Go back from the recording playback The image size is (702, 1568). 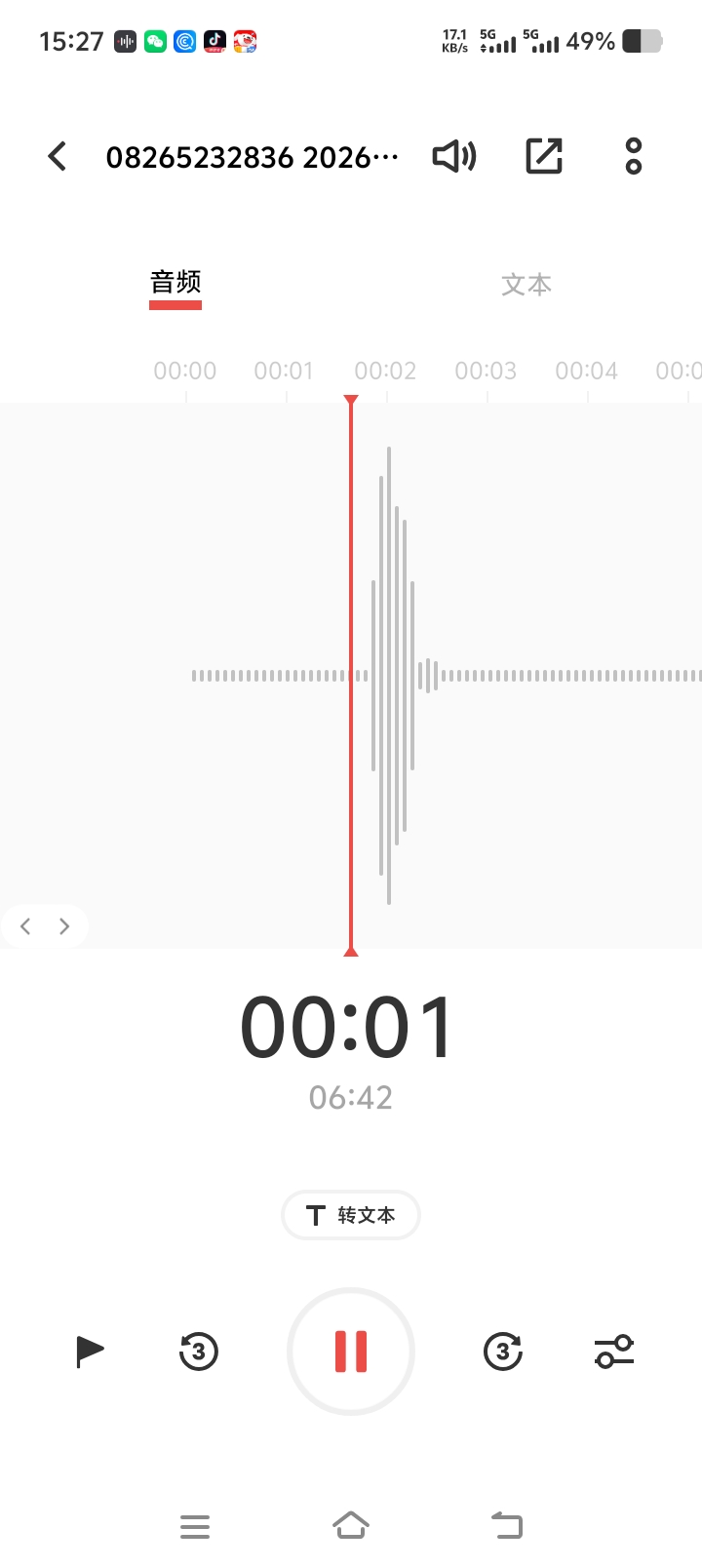coord(58,156)
